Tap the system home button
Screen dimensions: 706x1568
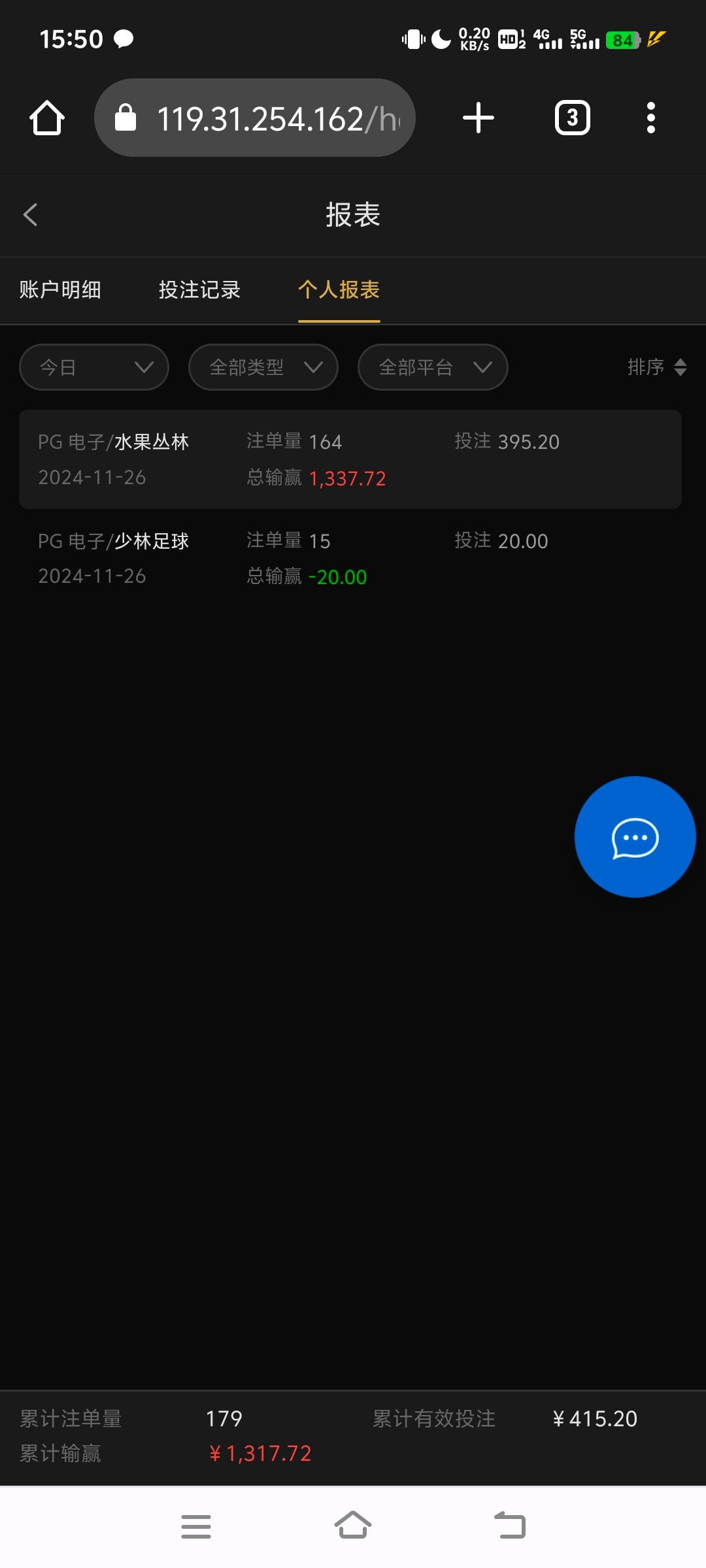[353, 1526]
